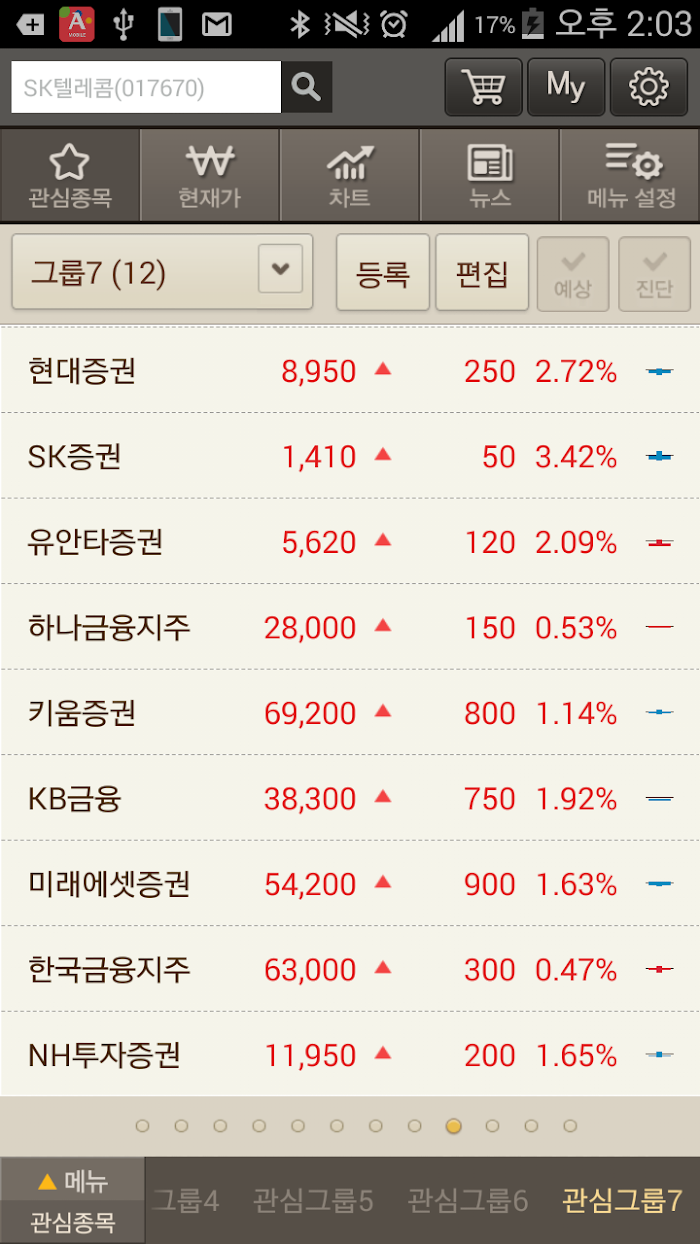Open the SK증권 stock row

(350, 456)
